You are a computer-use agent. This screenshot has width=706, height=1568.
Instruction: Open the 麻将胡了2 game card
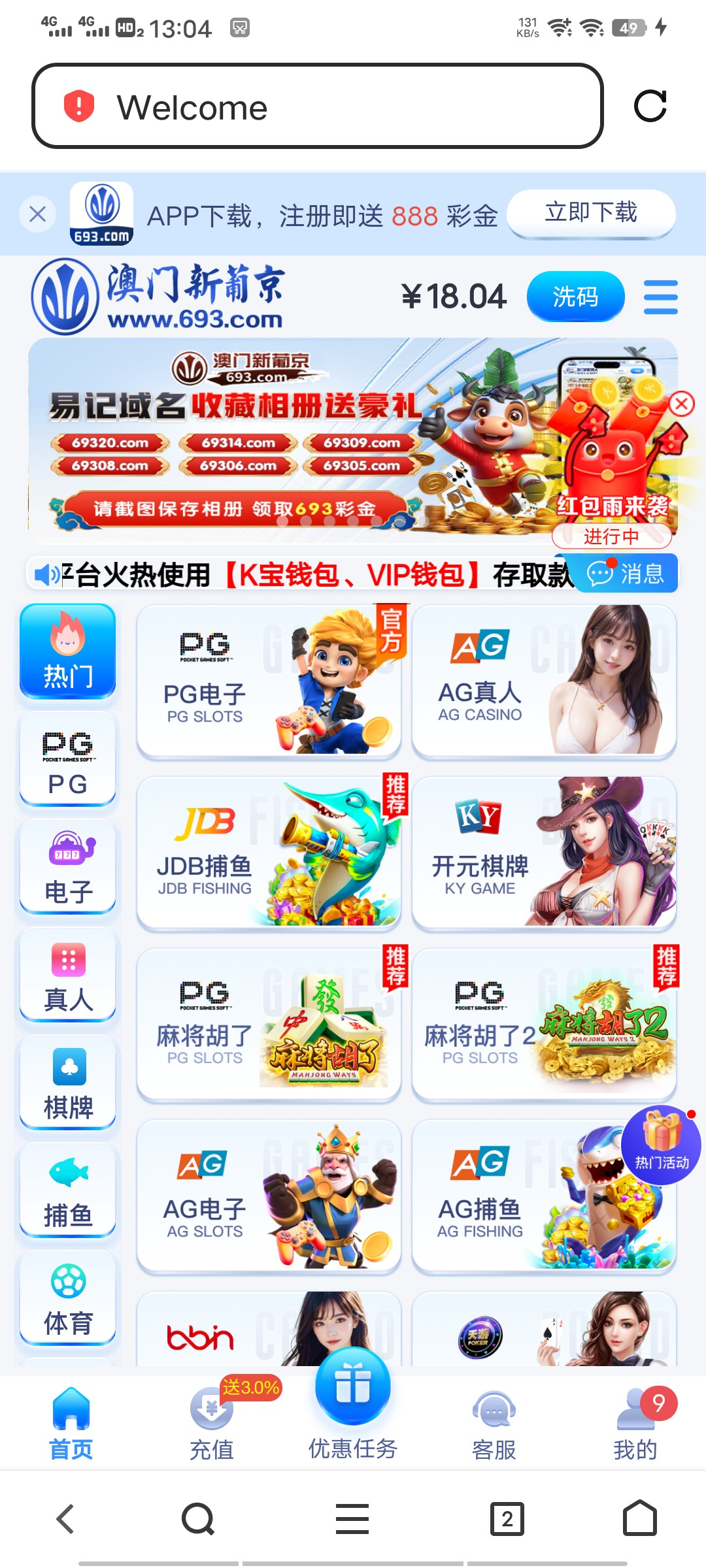click(544, 1024)
